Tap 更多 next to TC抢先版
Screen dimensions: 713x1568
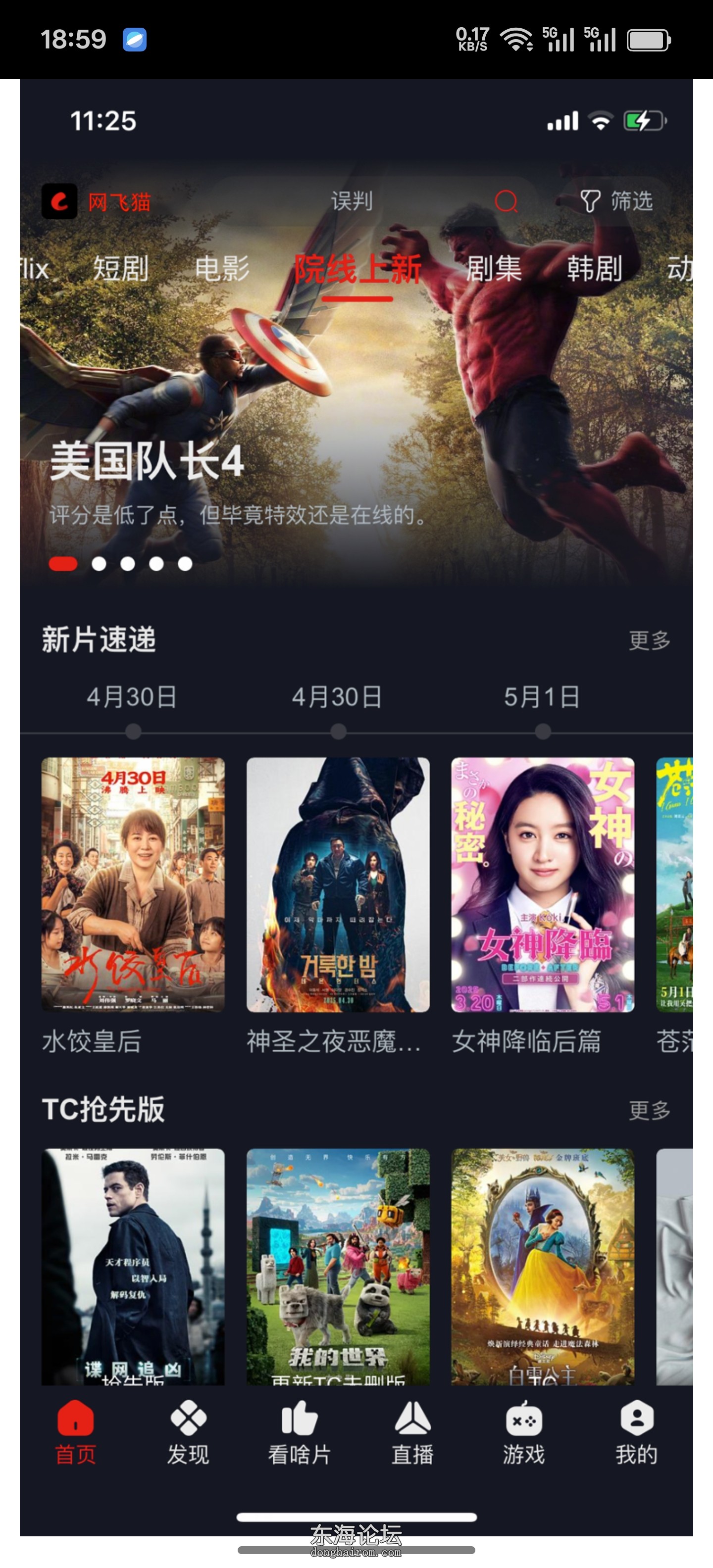[649, 1110]
